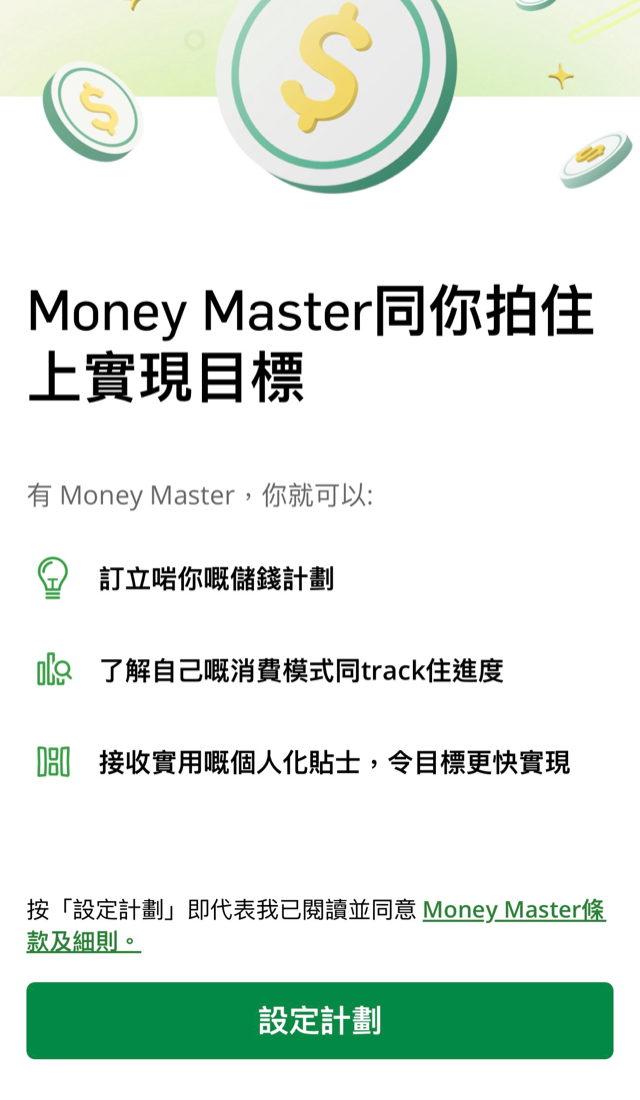This screenshot has height=1100, width=640.
Task: Tap the 設定計劃 button
Action: (320, 1021)
